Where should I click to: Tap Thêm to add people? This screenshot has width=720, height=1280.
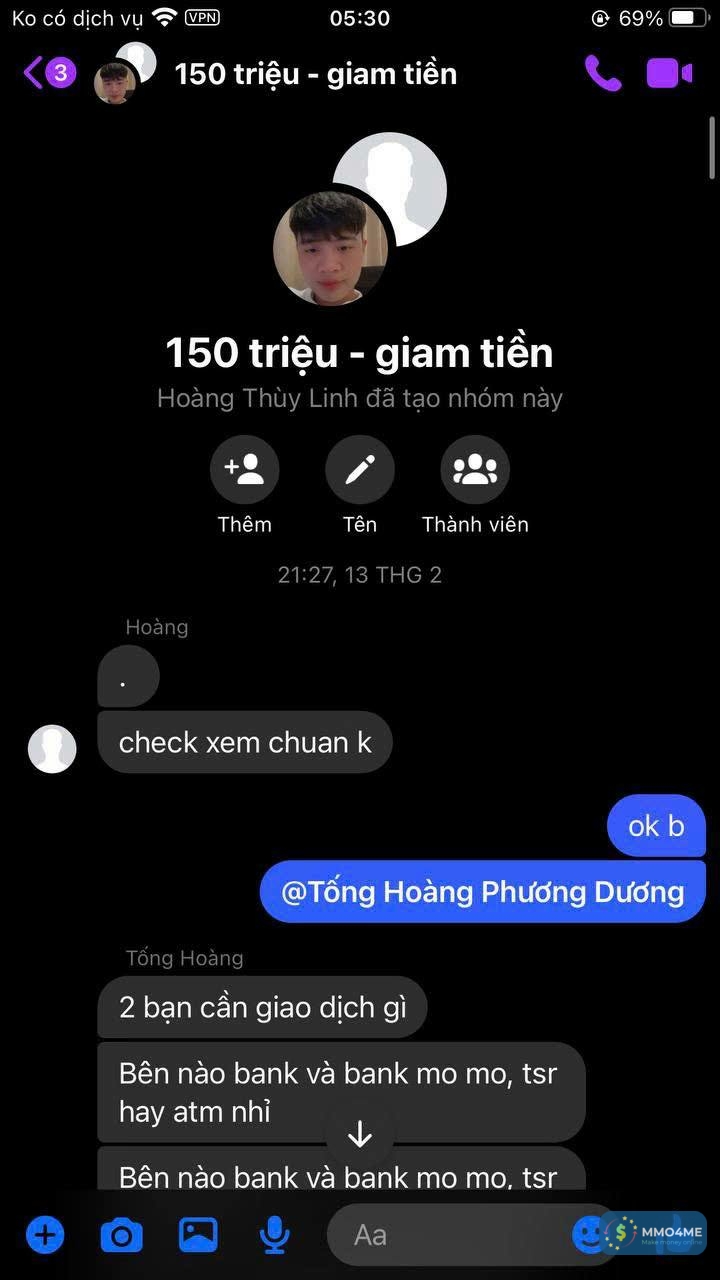coord(244,470)
